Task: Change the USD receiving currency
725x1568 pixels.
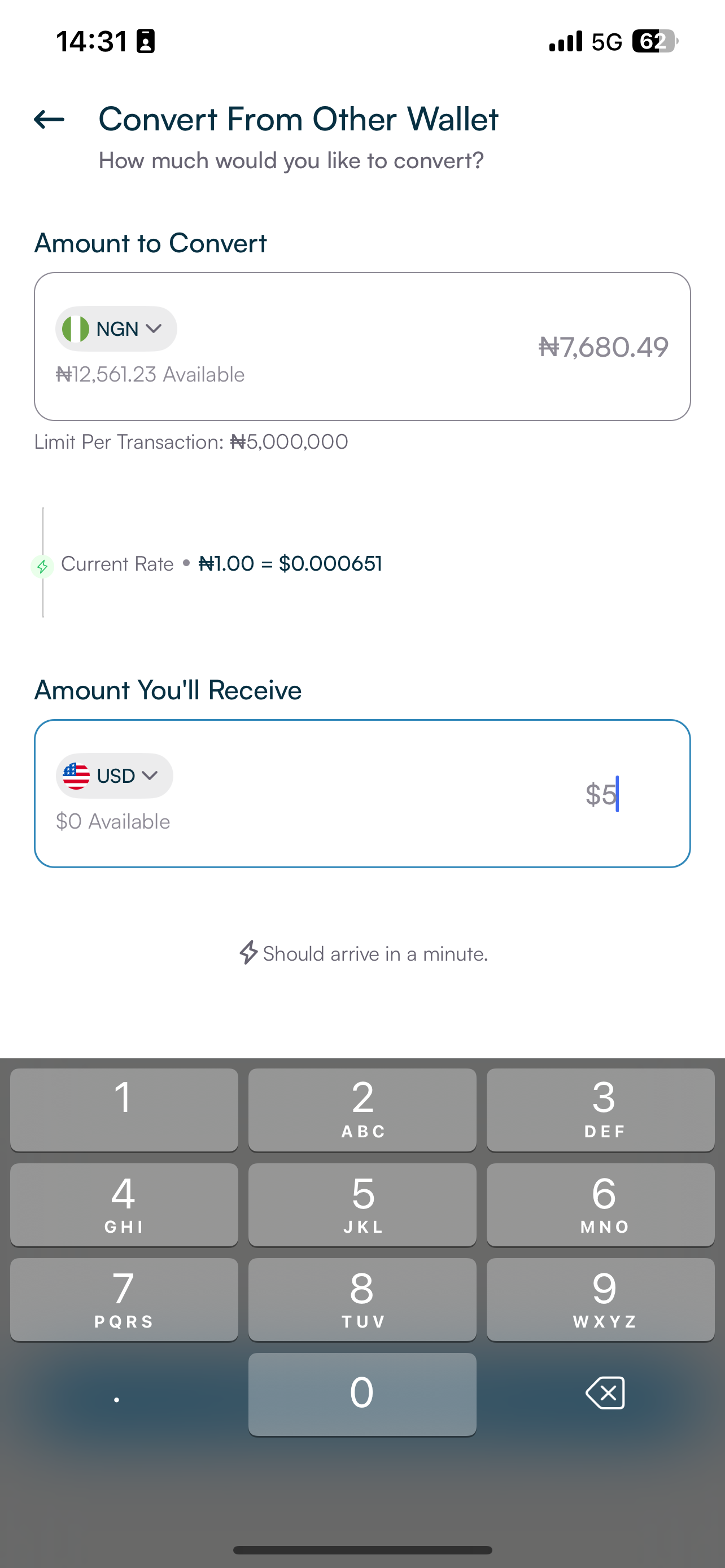Action: point(115,776)
